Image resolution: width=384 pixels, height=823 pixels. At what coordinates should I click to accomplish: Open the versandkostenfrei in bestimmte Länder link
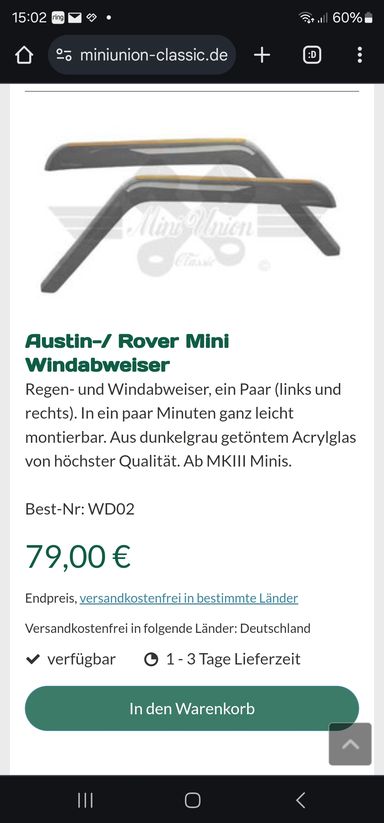click(189, 598)
